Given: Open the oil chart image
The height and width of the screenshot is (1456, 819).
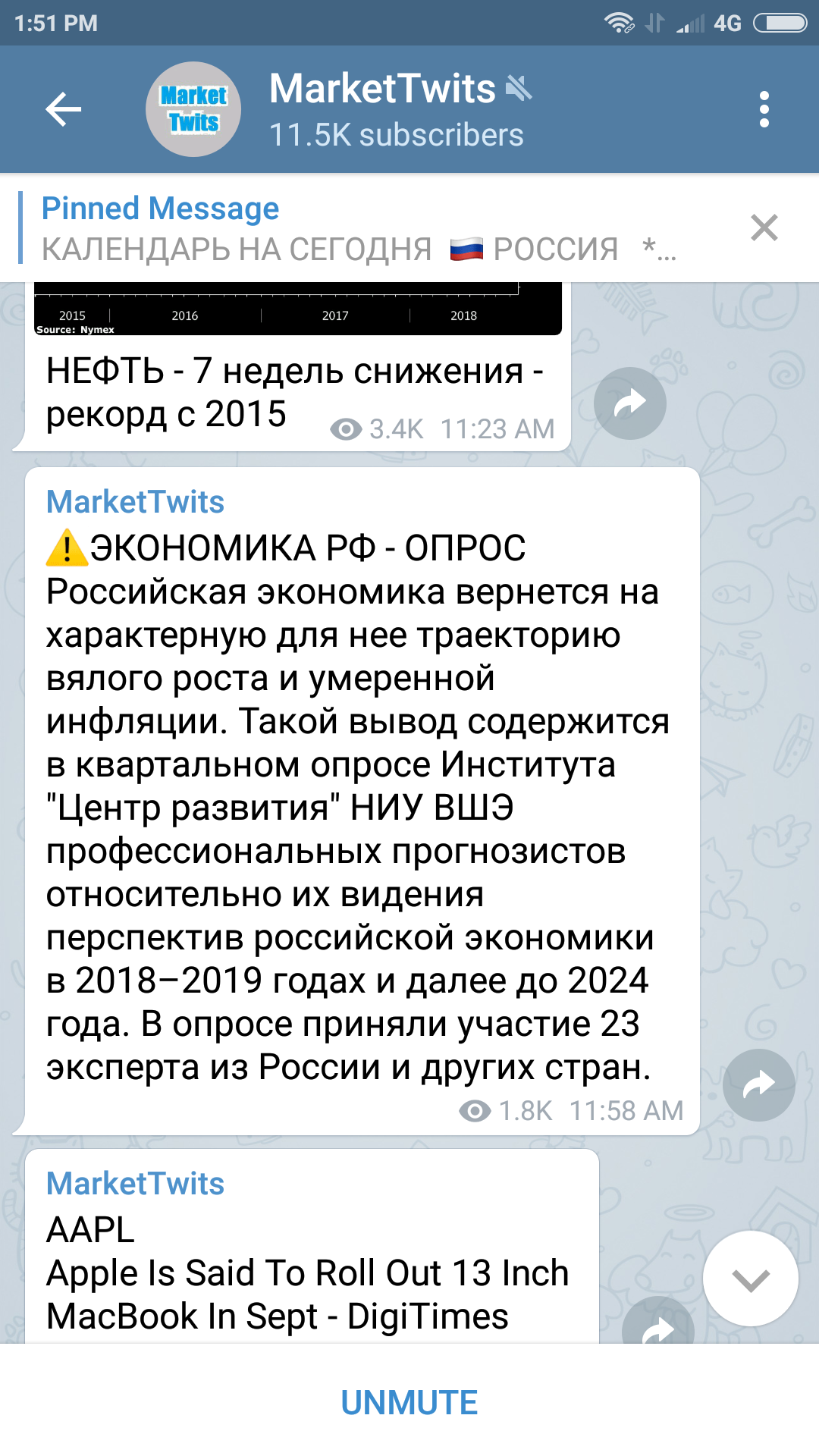Looking at the screenshot, I should (298, 309).
